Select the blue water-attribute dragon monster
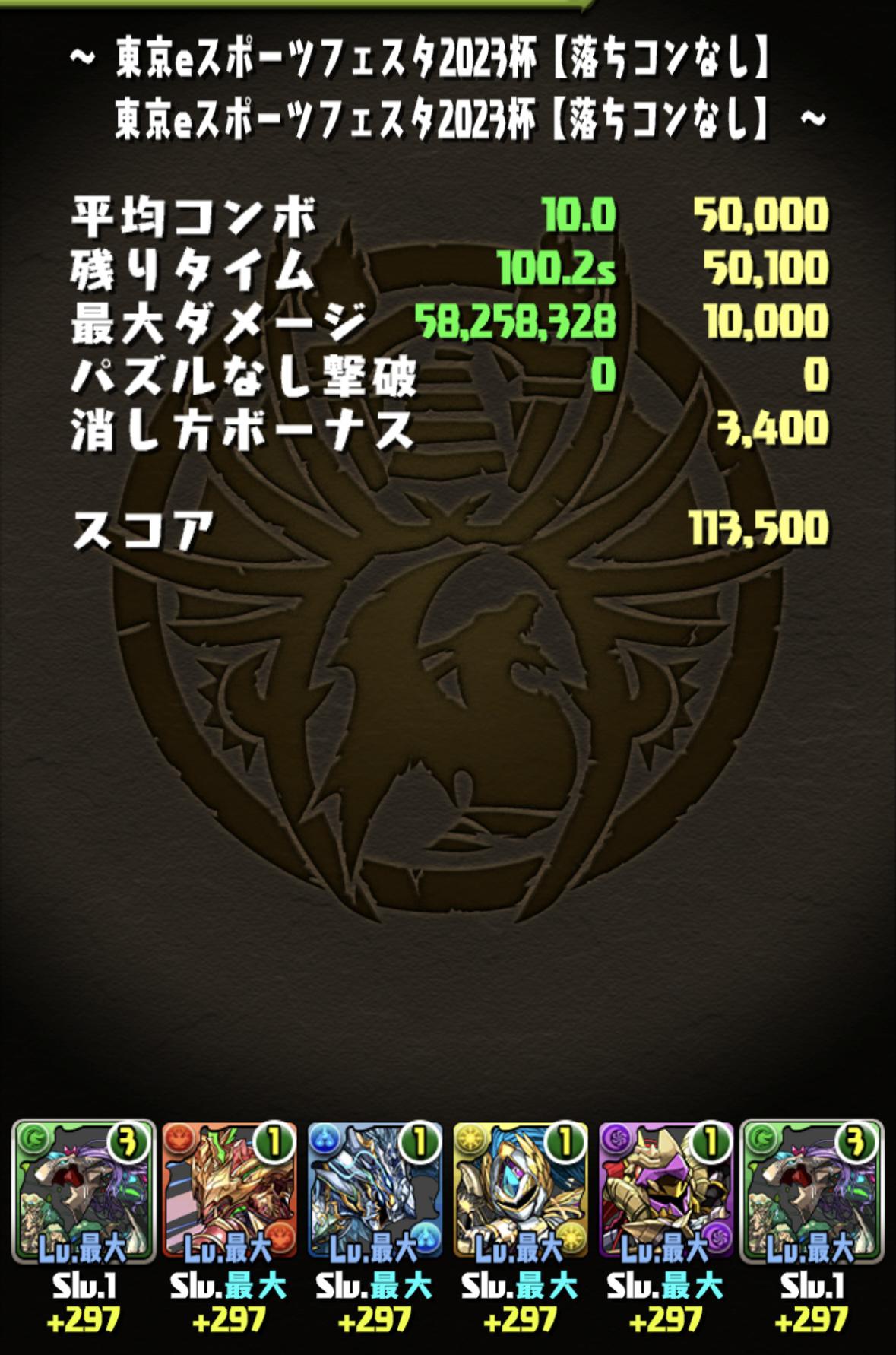The width and height of the screenshot is (896, 1355). click(x=375, y=1191)
